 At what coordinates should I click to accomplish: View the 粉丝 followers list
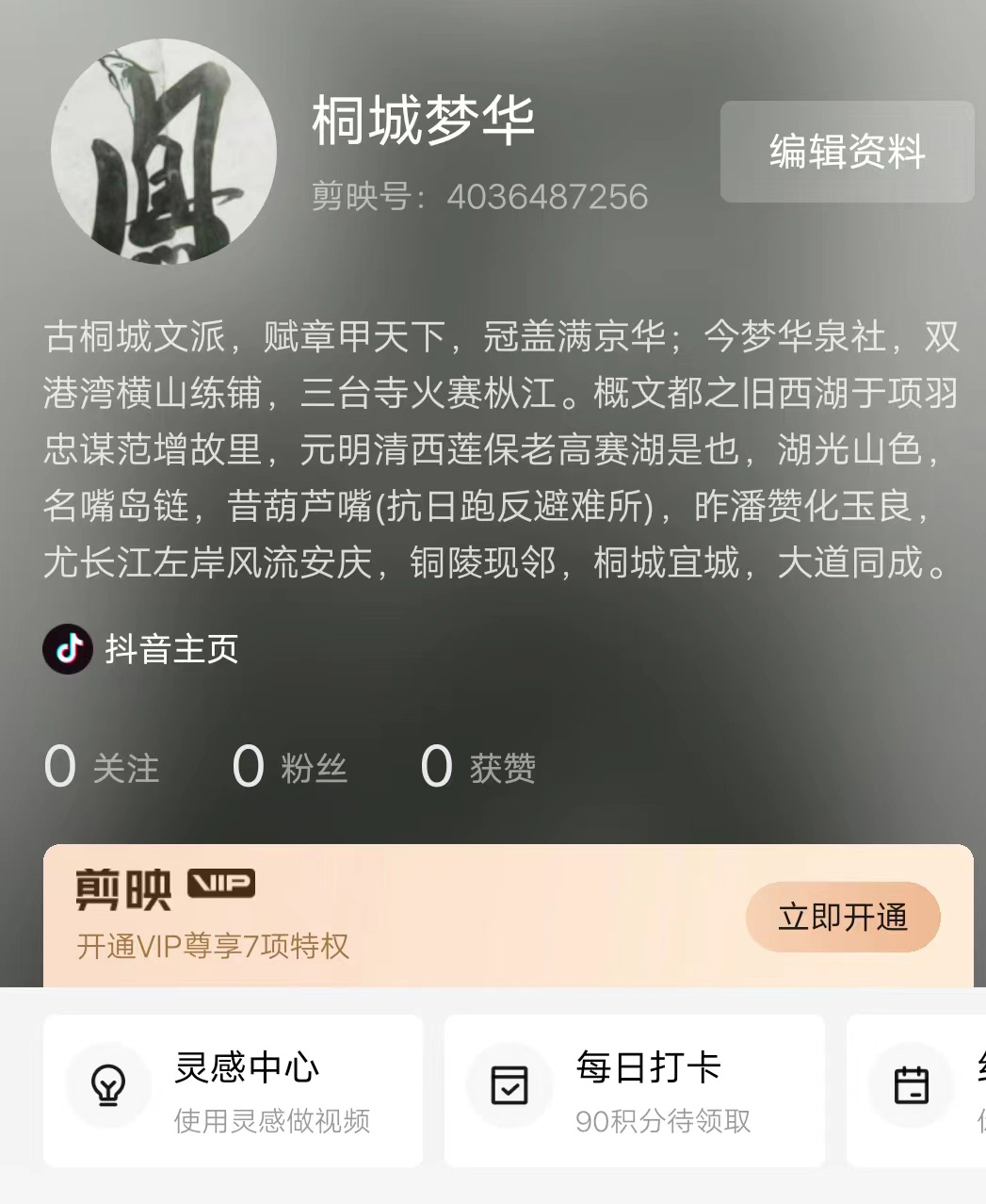(x=290, y=767)
